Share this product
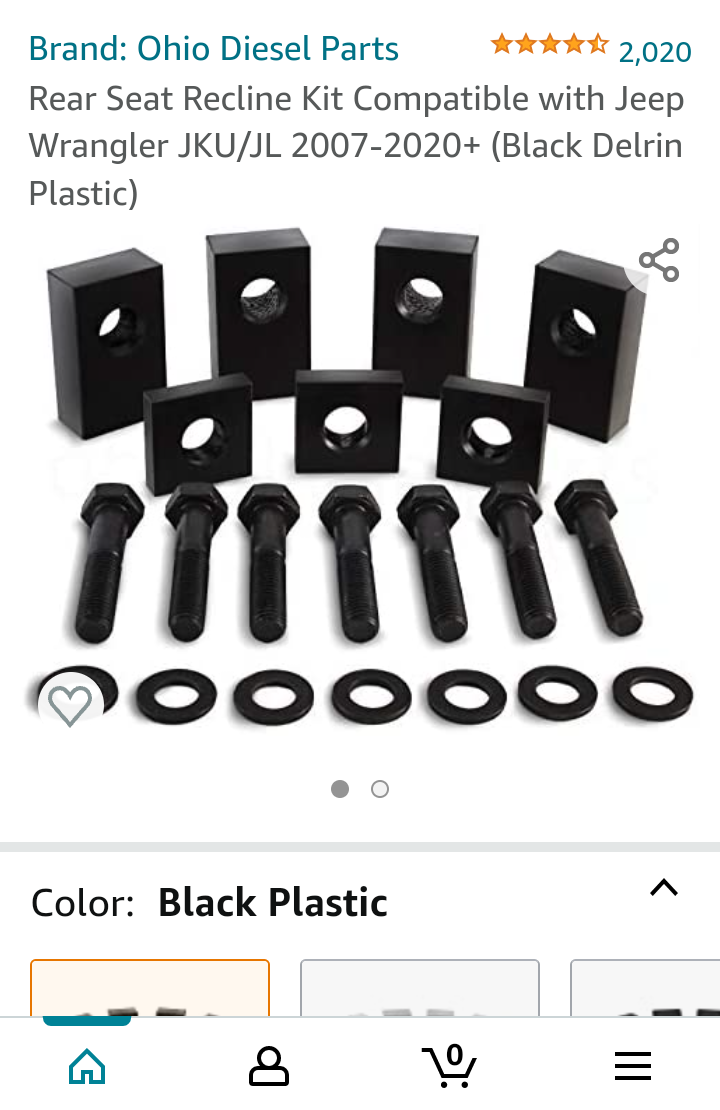The width and height of the screenshot is (720, 1110). (659, 260)
